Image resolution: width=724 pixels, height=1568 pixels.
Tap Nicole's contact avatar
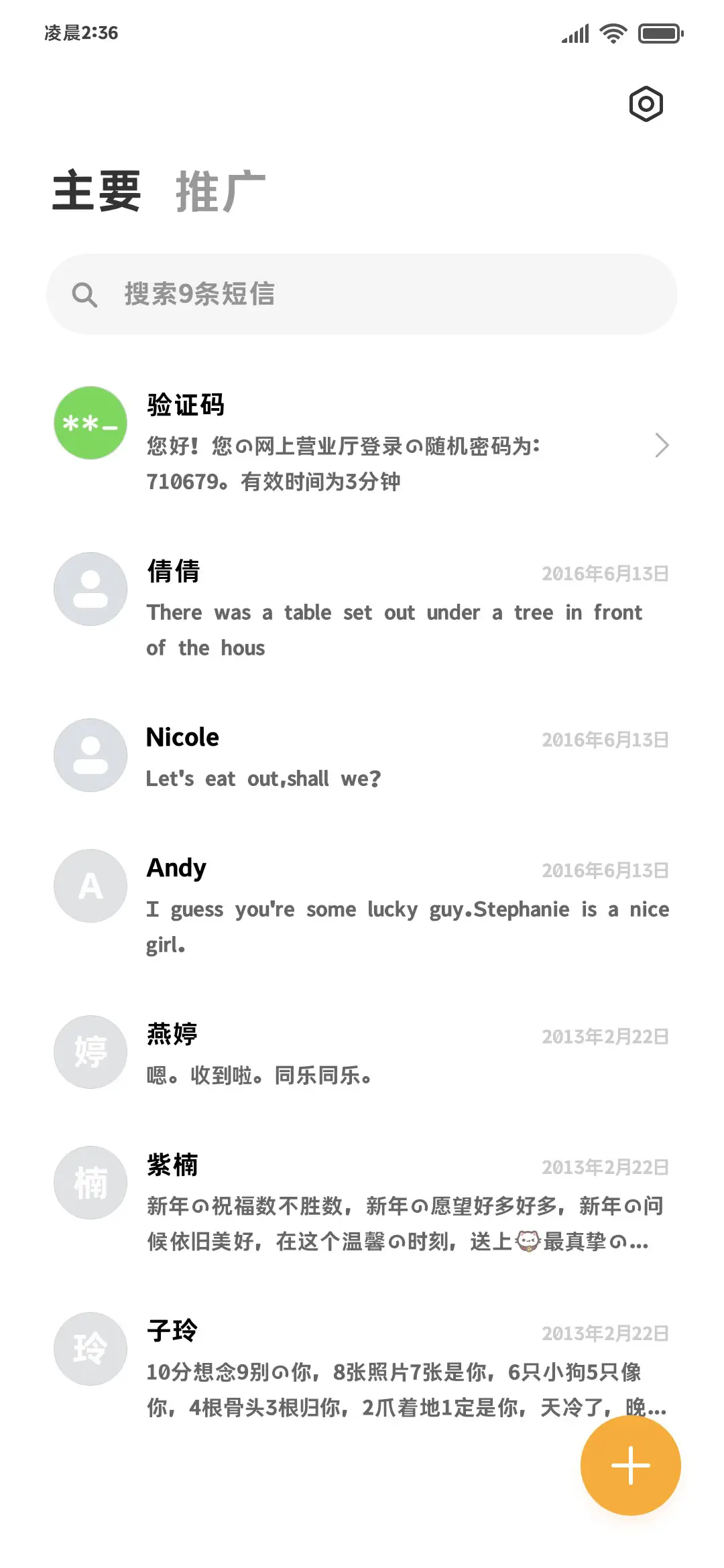(89, 755)
